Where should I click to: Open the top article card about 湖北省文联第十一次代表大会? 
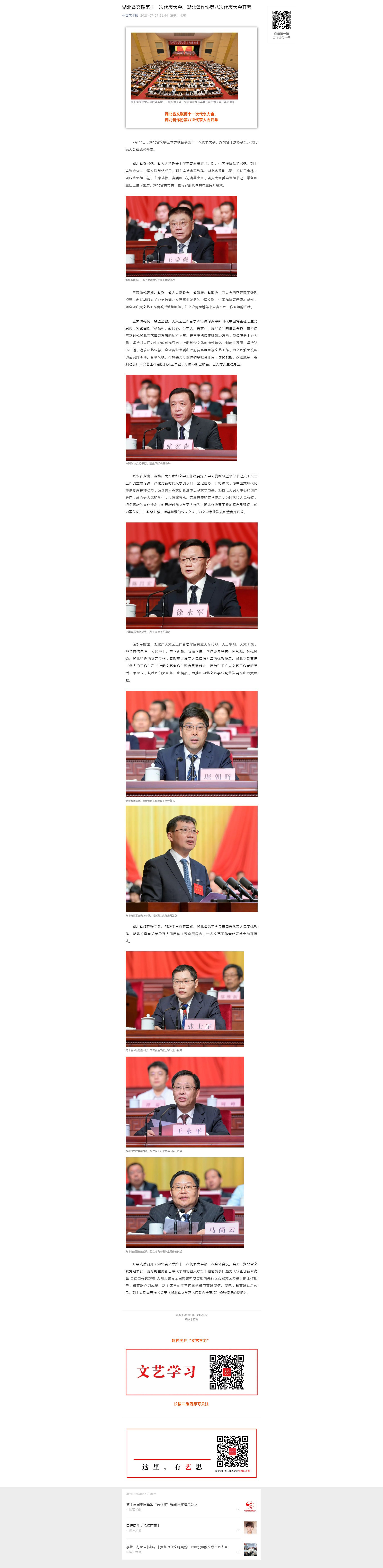pyautogui.click(x=191, y=77)
